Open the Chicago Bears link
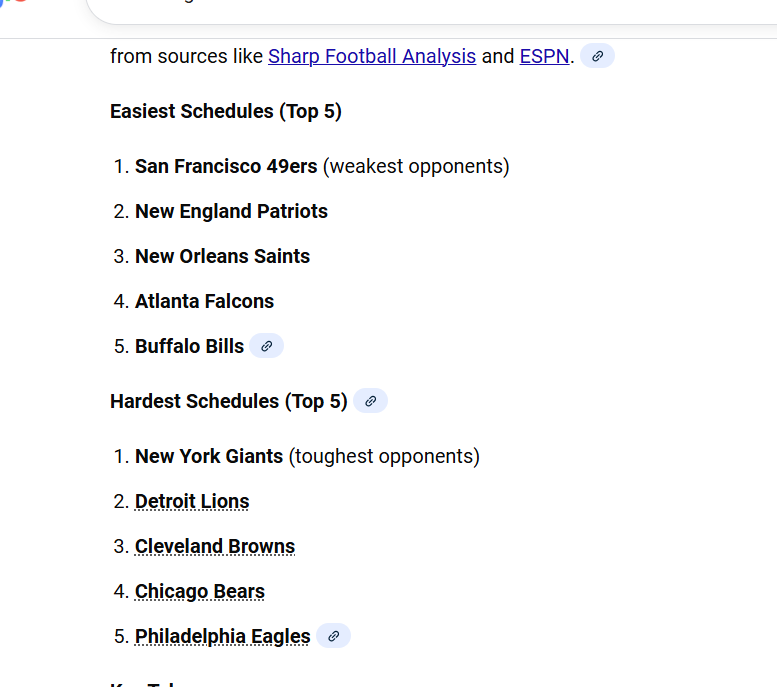 [x=200, y=591]
